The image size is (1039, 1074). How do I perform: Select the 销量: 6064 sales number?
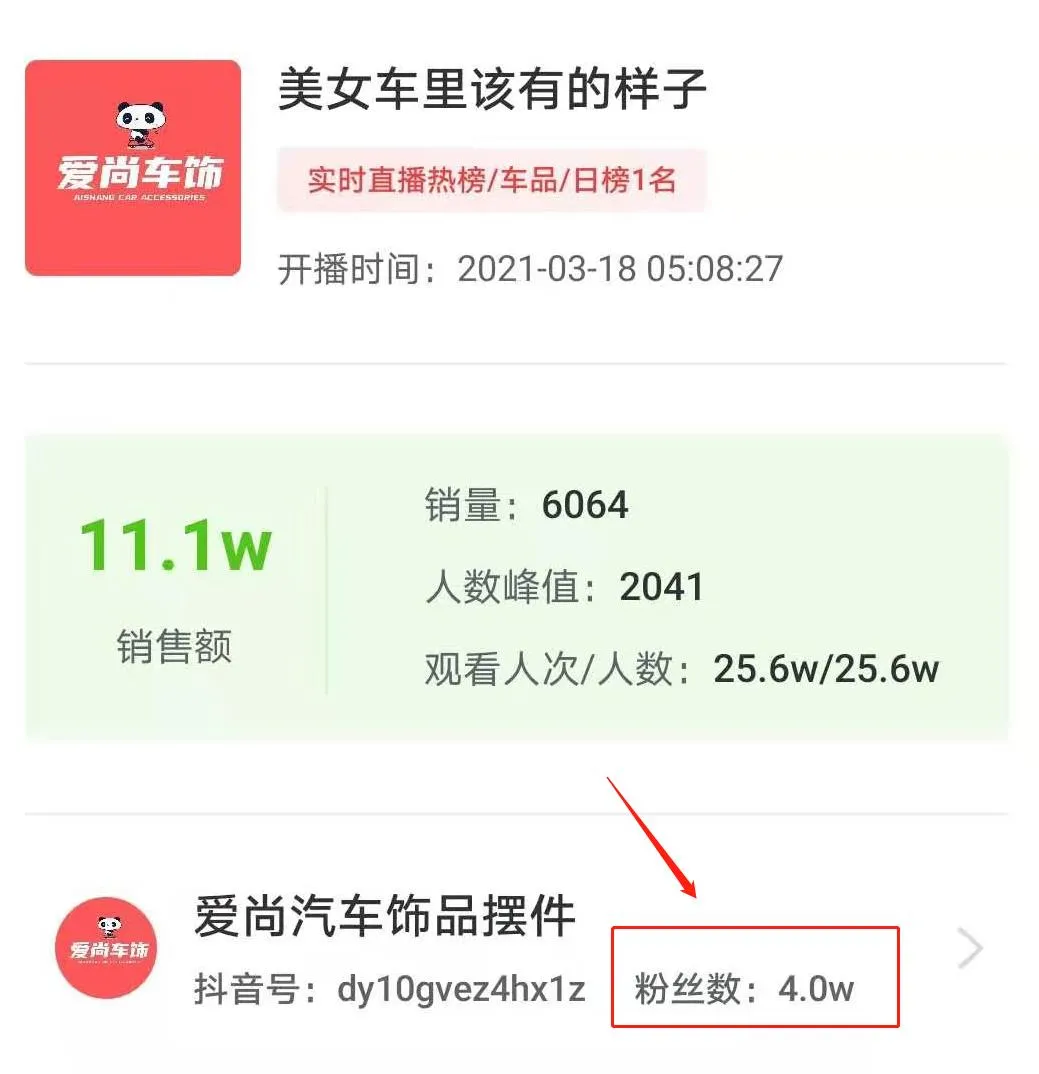(x=530, y=505)
